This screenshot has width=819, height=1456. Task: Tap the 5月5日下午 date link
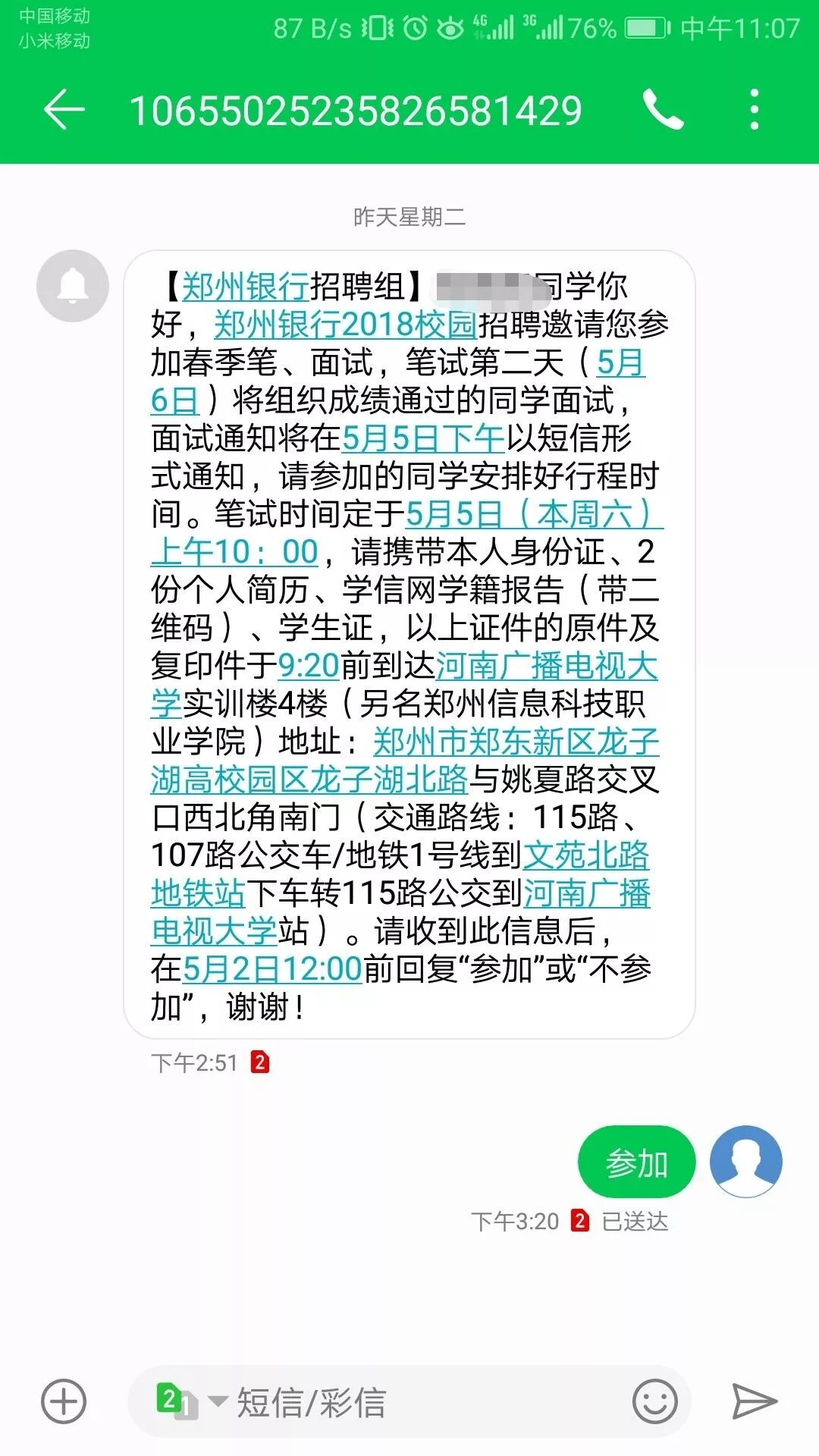423,438
